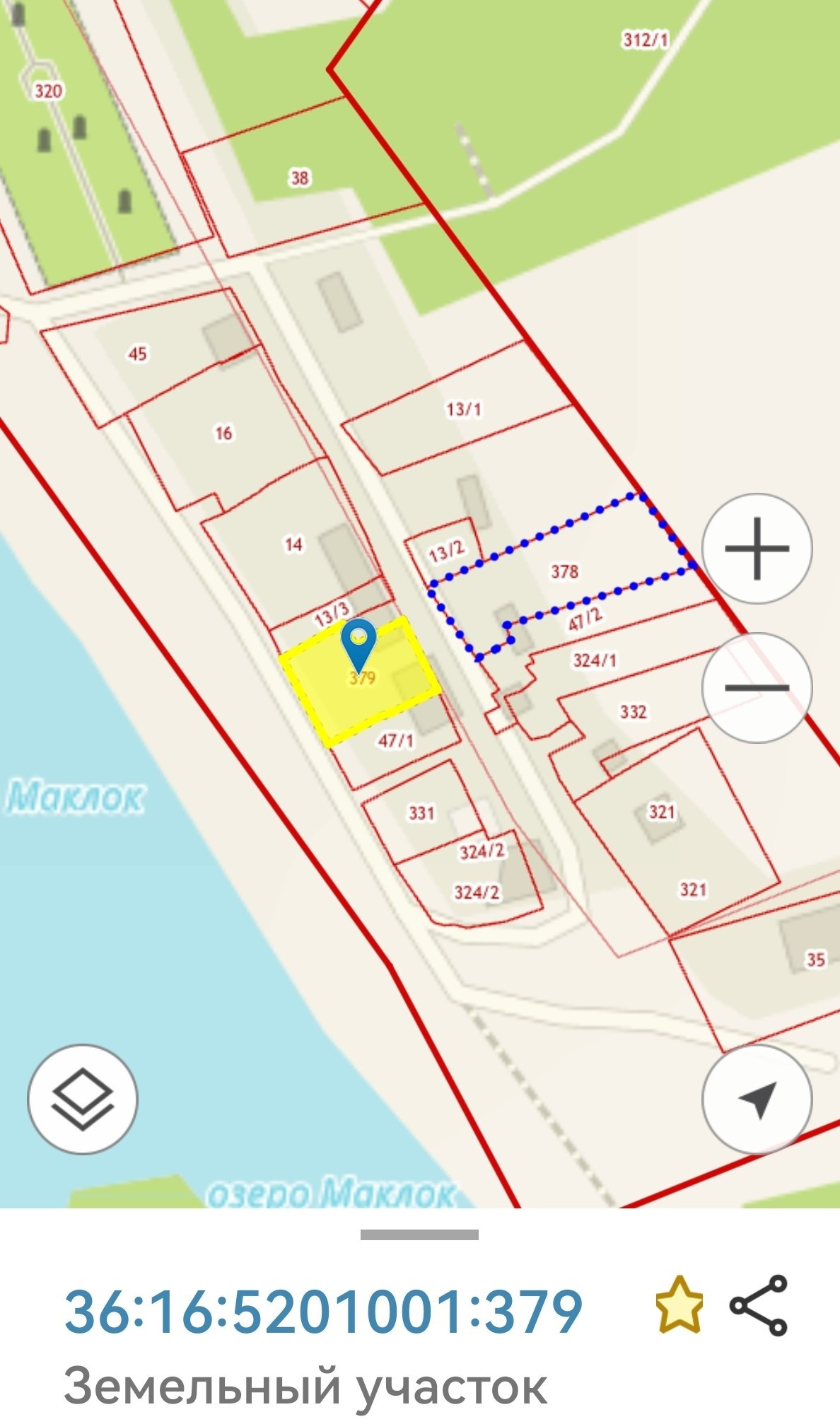
Task: Expand the parcel info panel handle
Action: (419, 1235)
